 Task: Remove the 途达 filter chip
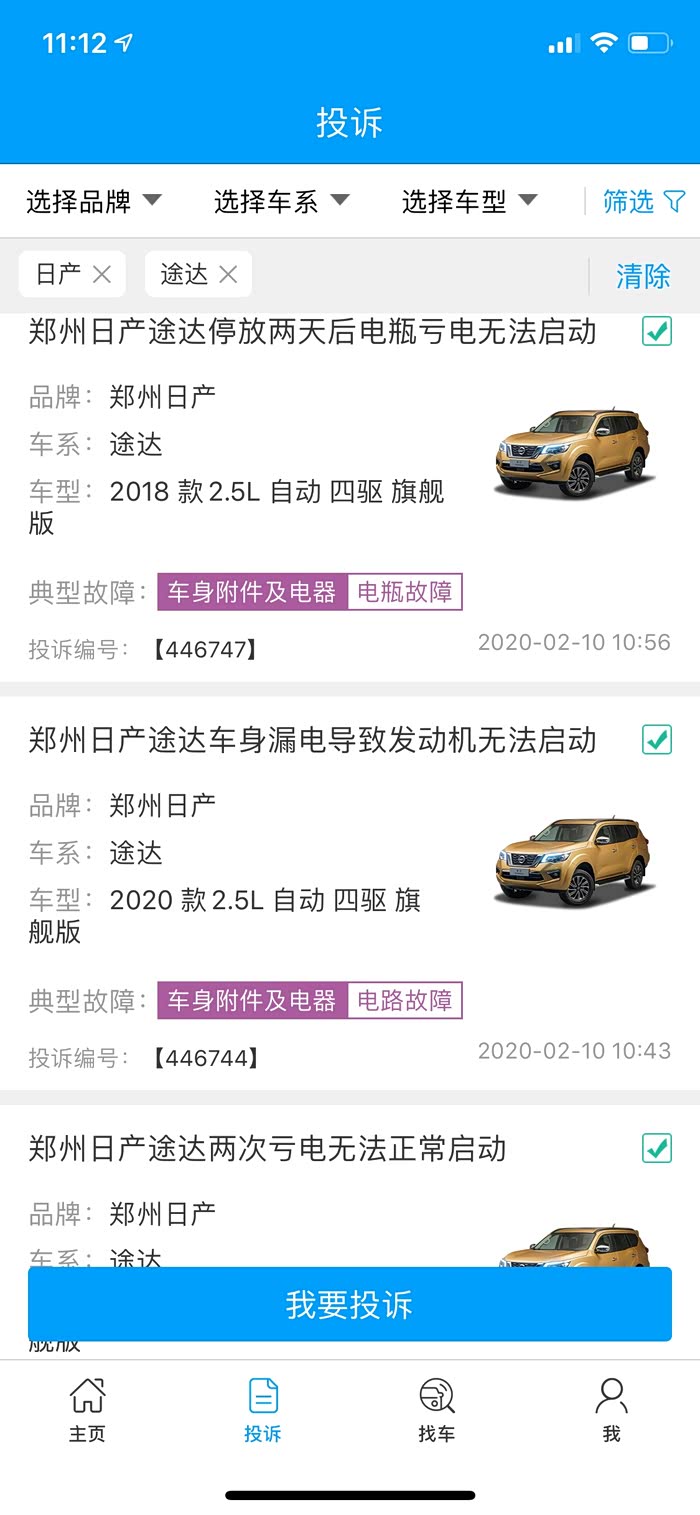(228, 275)
